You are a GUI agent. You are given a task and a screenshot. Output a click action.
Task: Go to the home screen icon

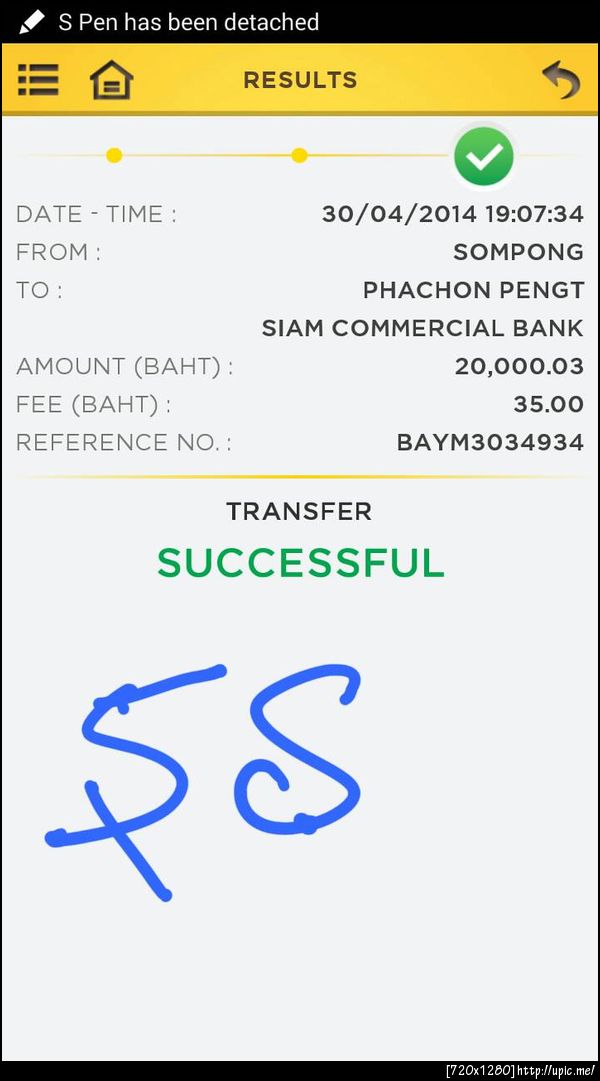111,80
